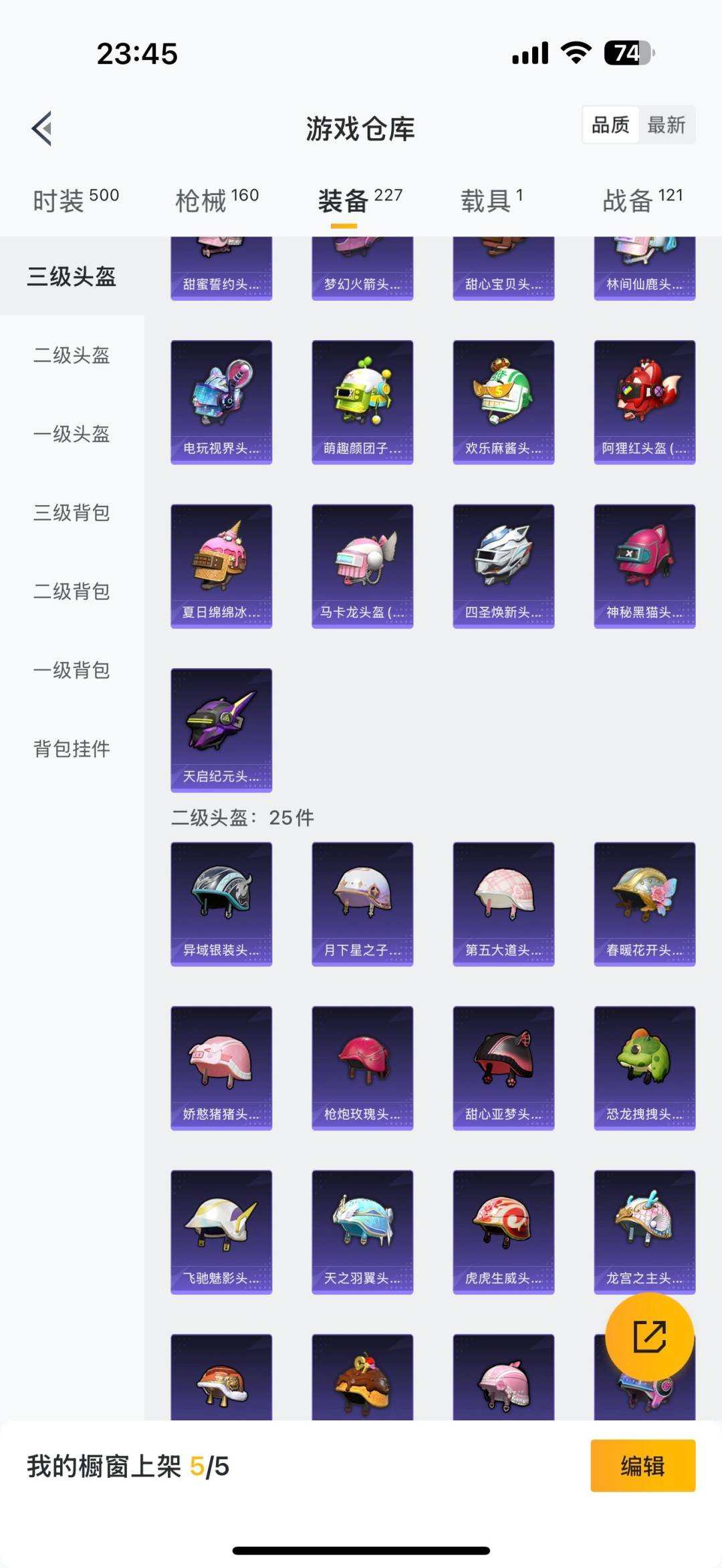722x1568 pixels.
Task: Select the 四圣焕新头盔 white helmet
Action: coord(503,563)
